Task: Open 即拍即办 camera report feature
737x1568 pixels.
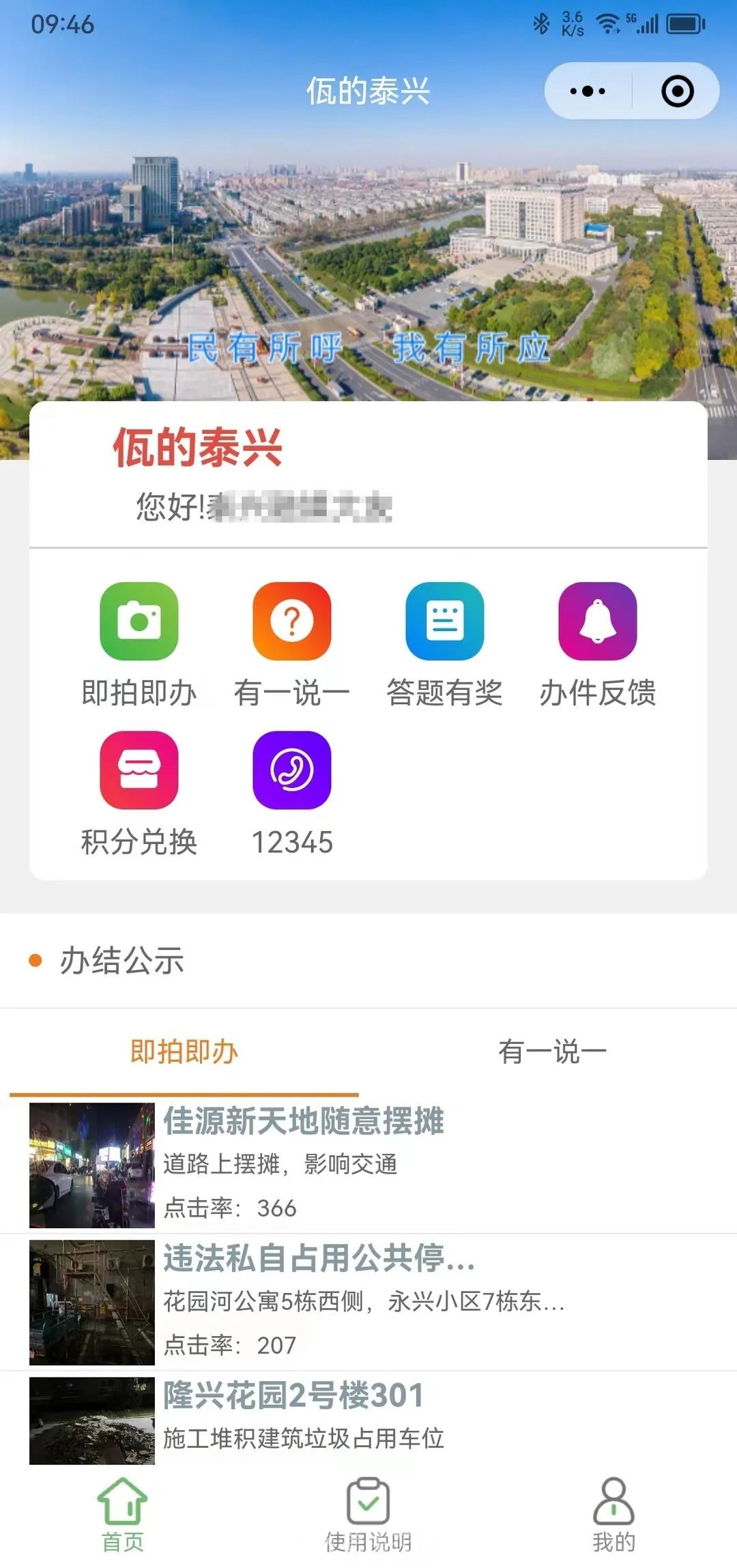Action: pos(139,622)
